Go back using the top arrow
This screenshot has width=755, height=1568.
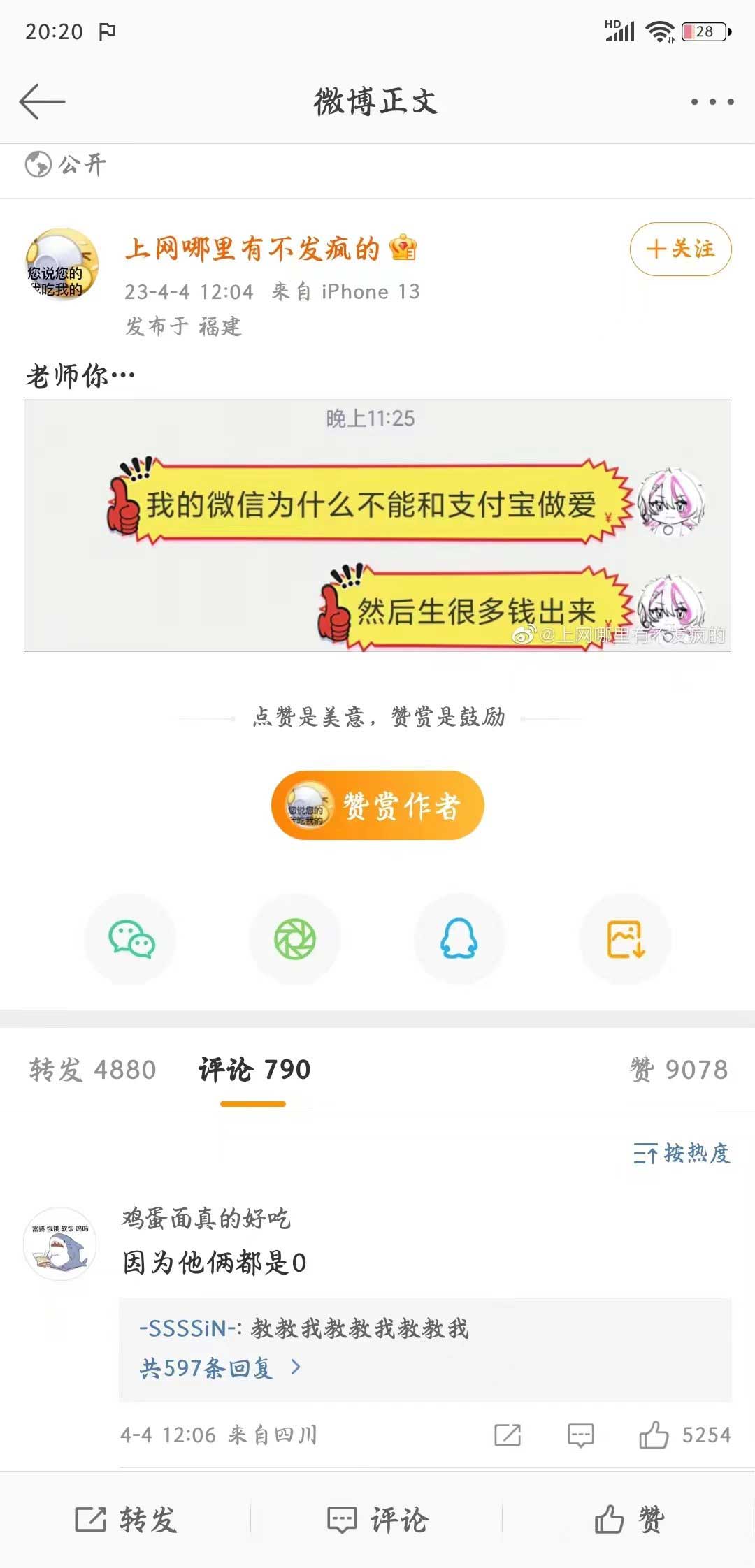42,102
